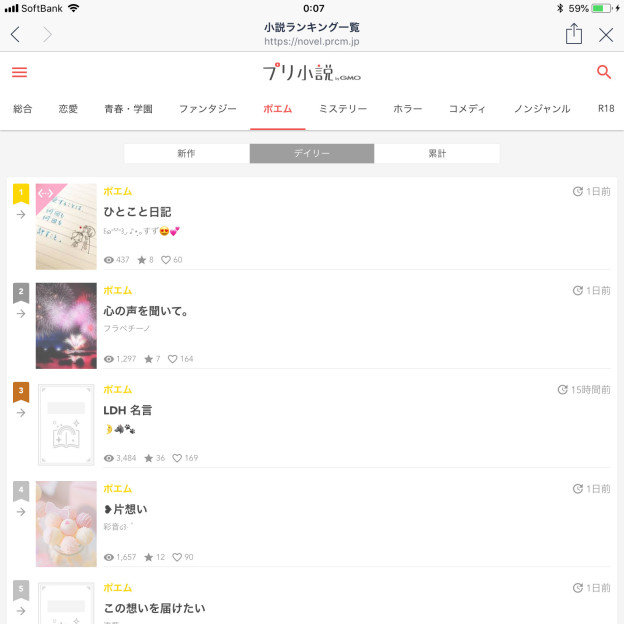
Task: Switch to the 恋愛 category tab
Action: (x=68, y=109)
